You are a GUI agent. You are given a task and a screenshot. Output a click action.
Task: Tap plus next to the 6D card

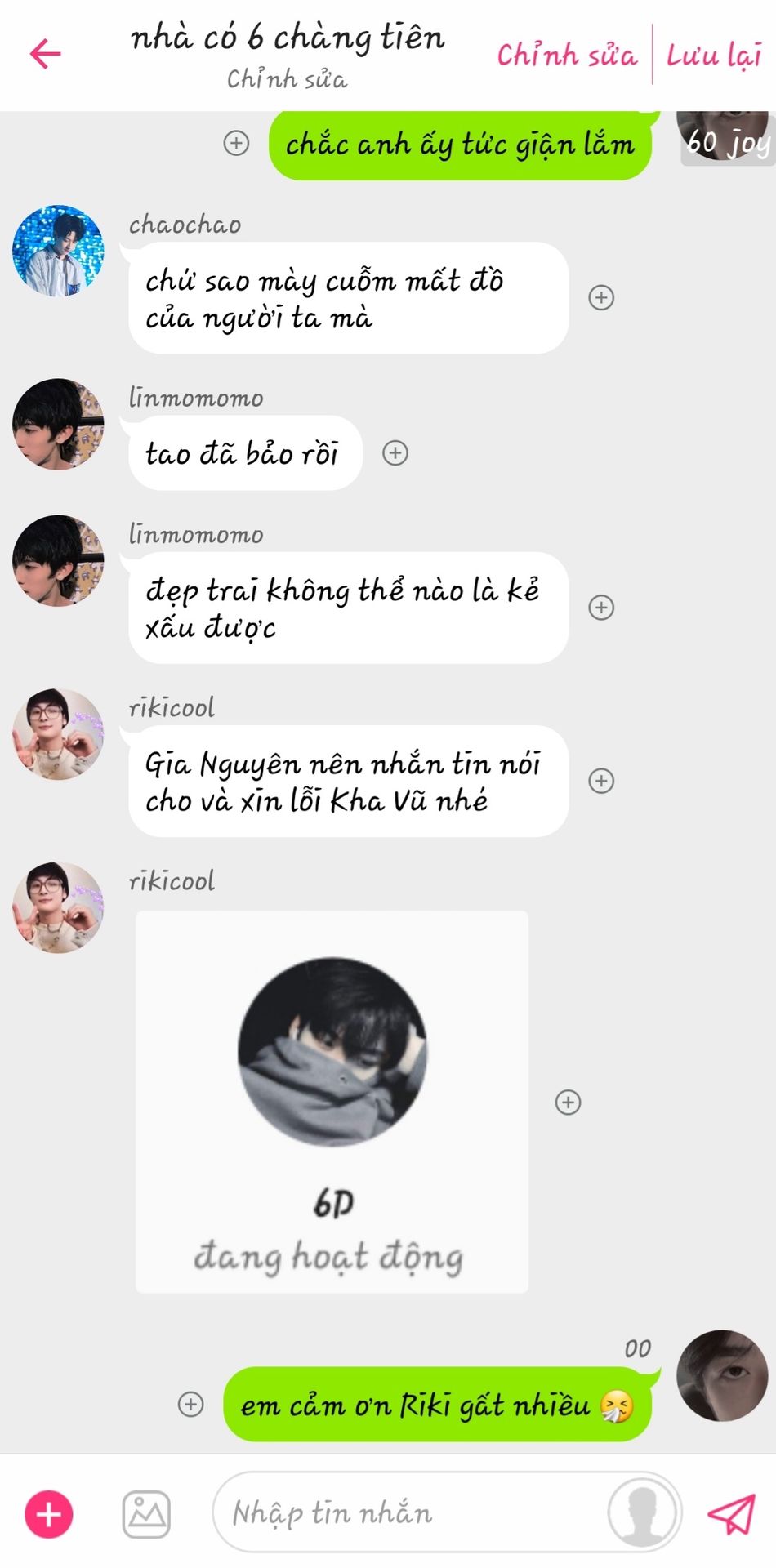click(x=568, y=1102)
